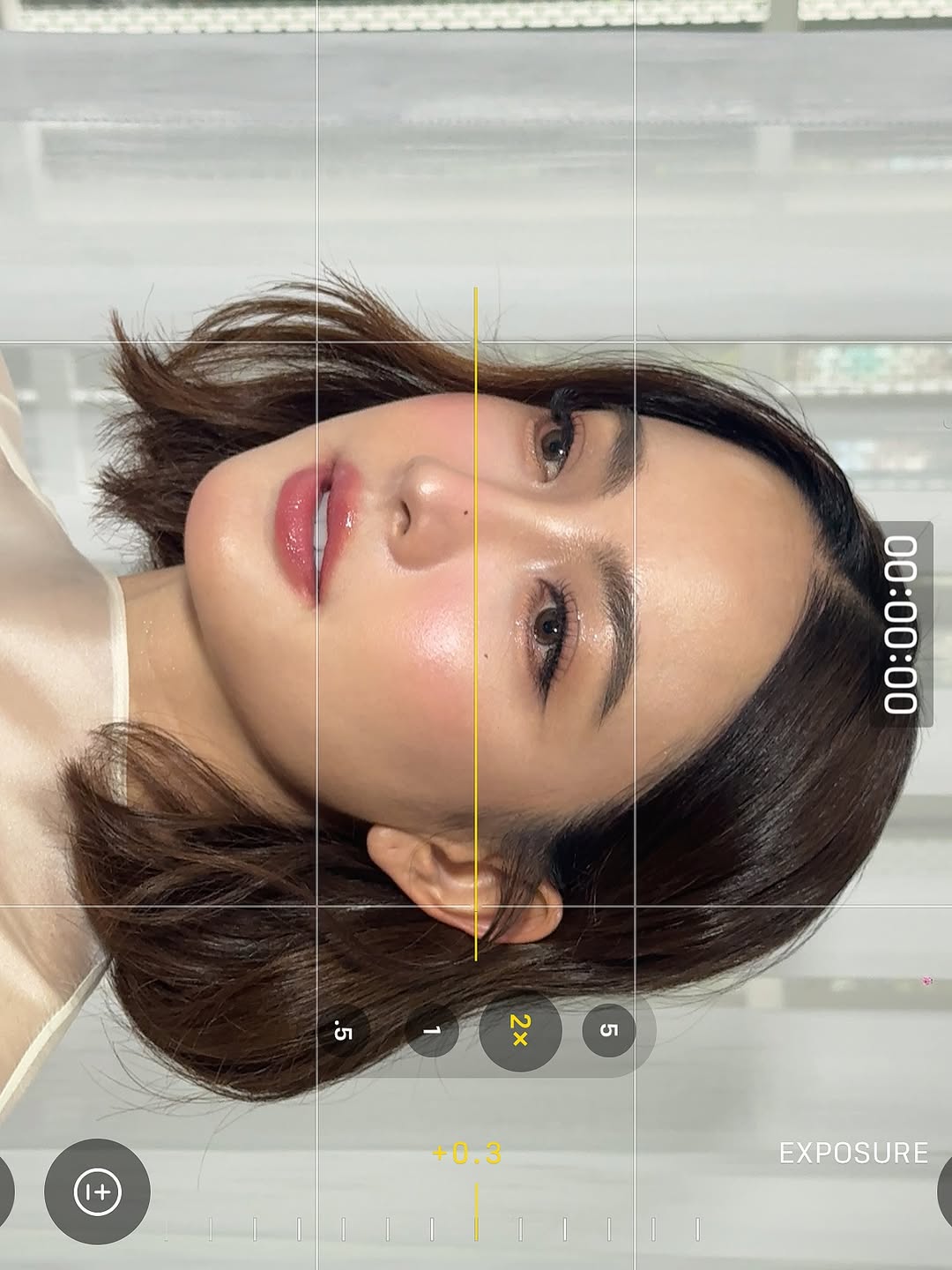Tap the 2x zoom button
This screenshot has height=1270, width=952.
pos(520,1030)
